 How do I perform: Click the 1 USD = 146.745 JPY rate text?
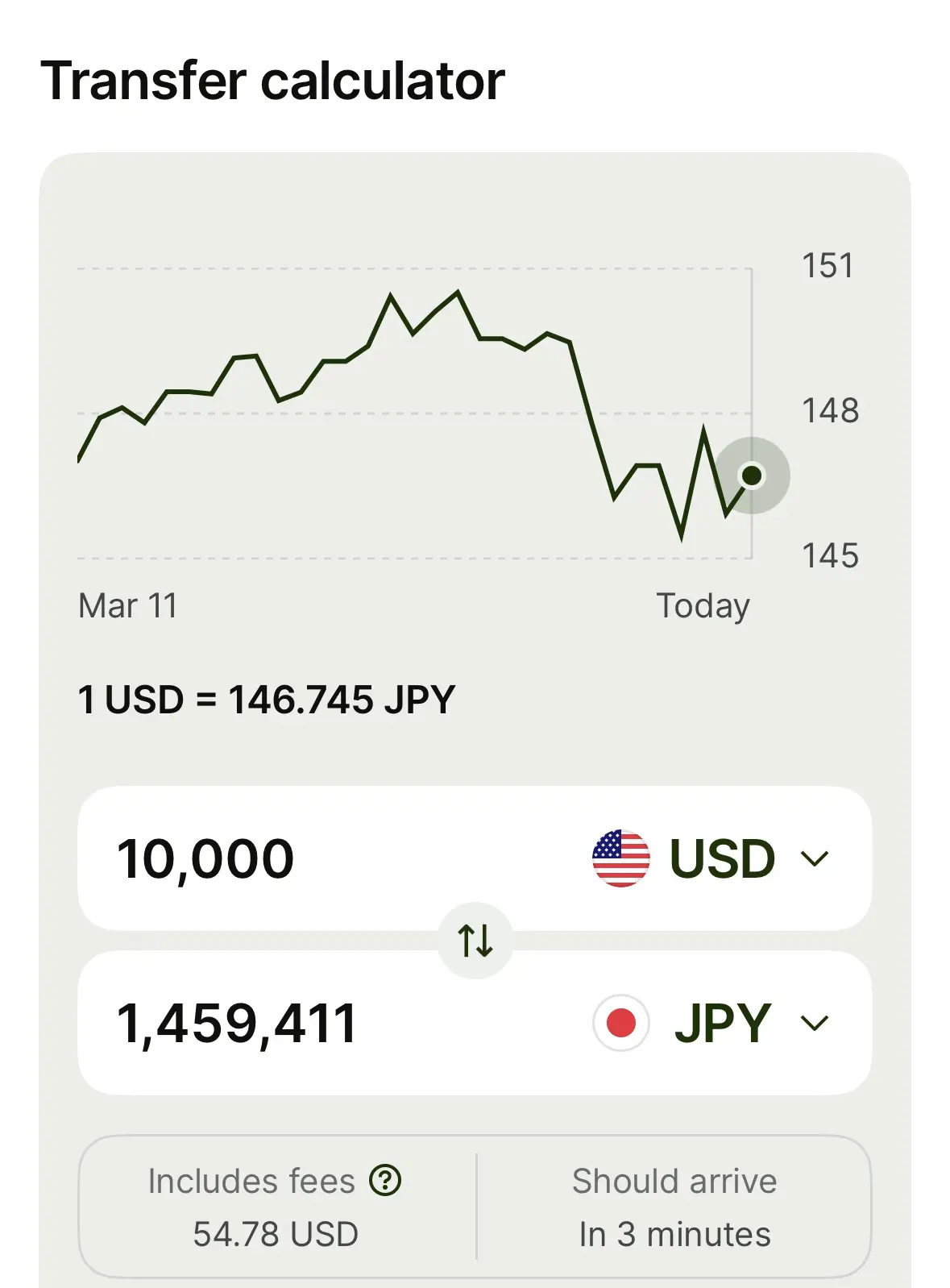click(x=266, y=698)
